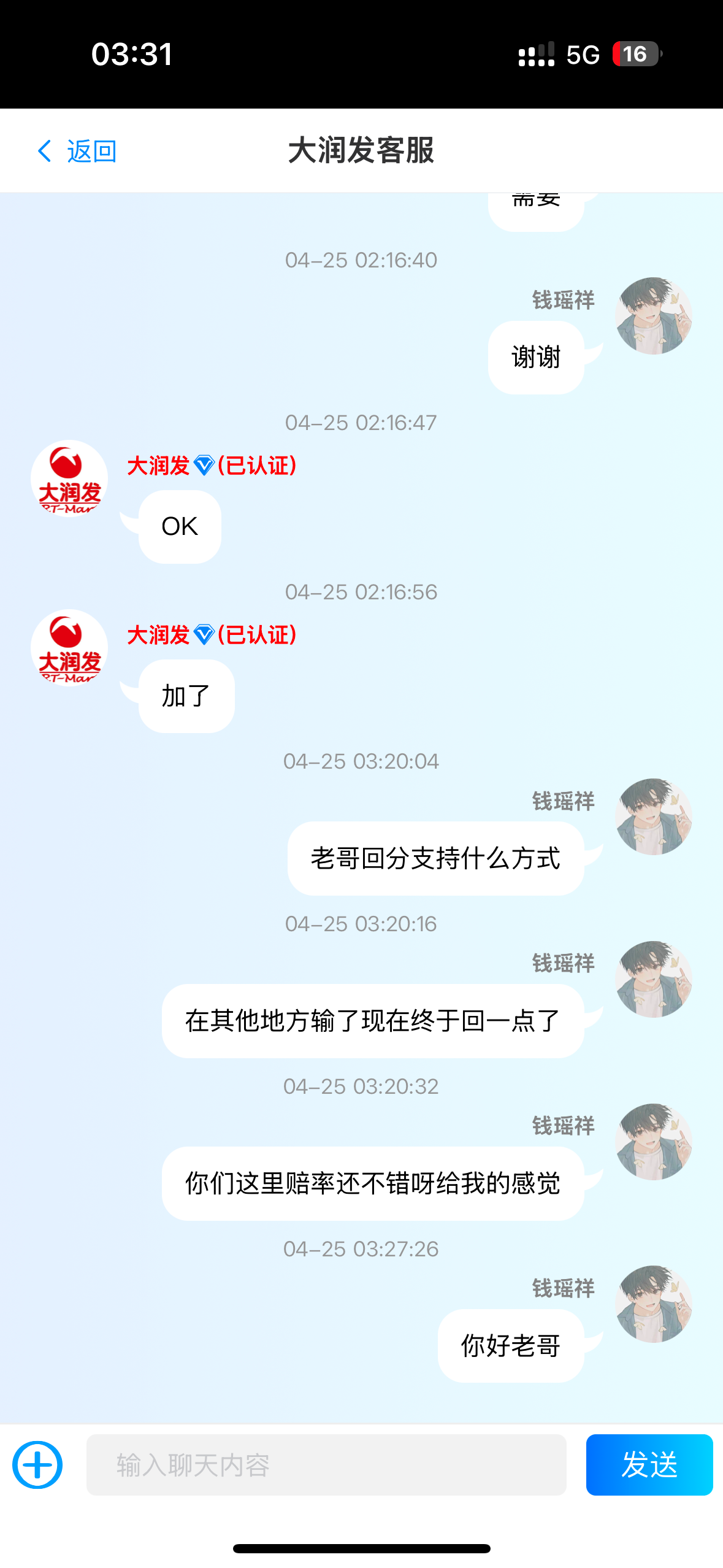Tap the 返回 back link
Image resolution: width=723 pixels, height=1568 pixels.
point(92,150)
